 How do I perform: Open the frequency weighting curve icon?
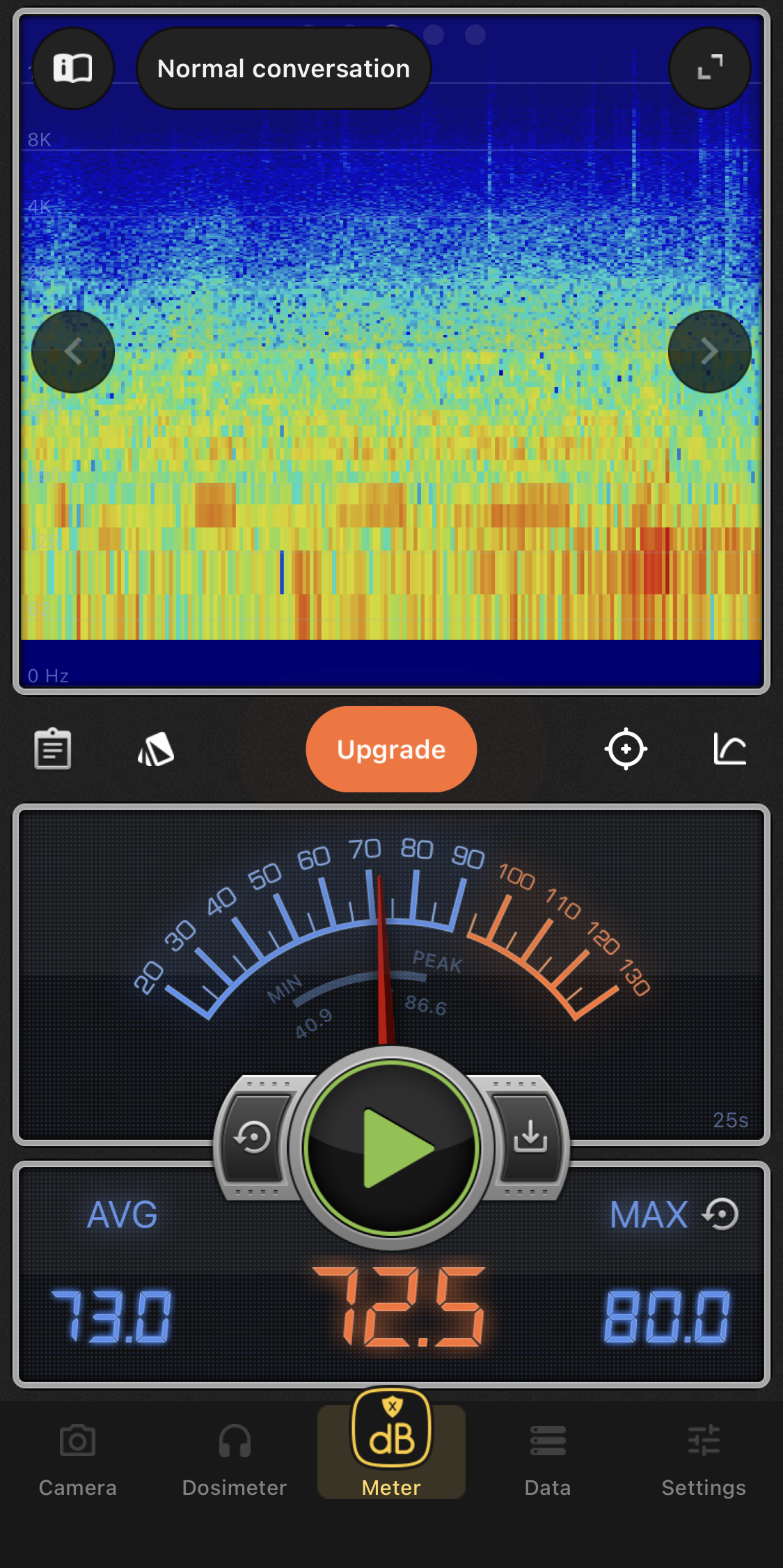click(x=729, y=749)
